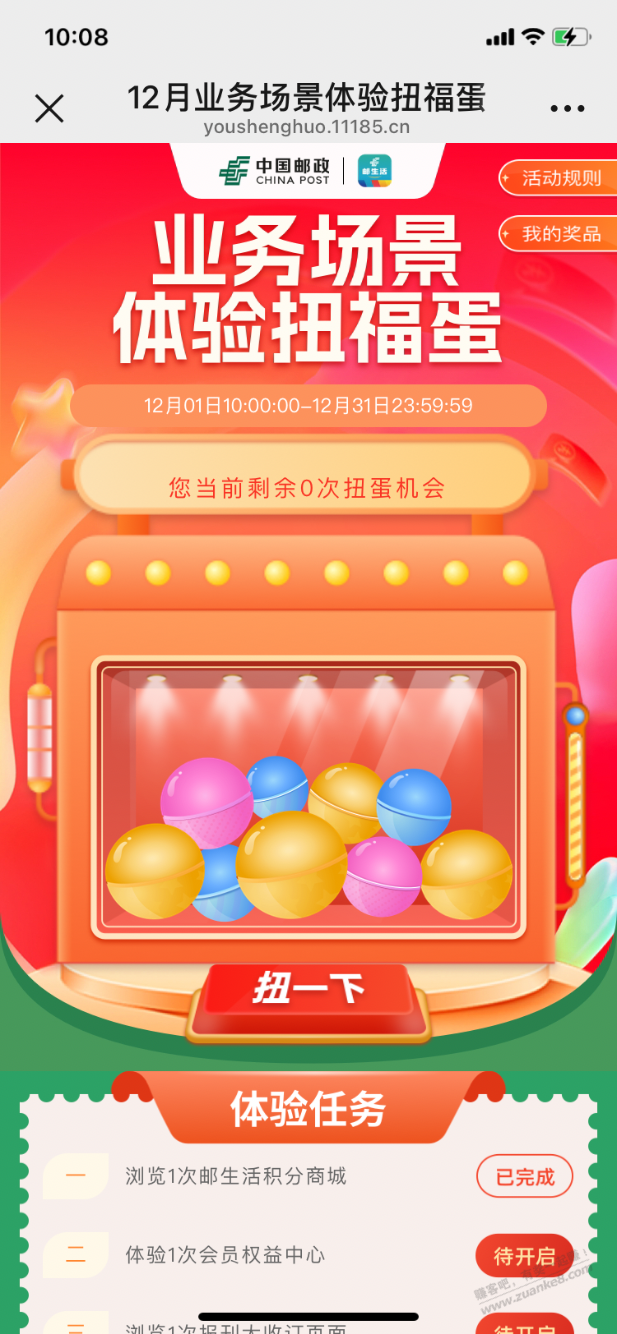Viewport: 617px width, 1334px height.
Task: Tap 已完成 beside 浏览邮生活积分商城
Action: 525,1177
